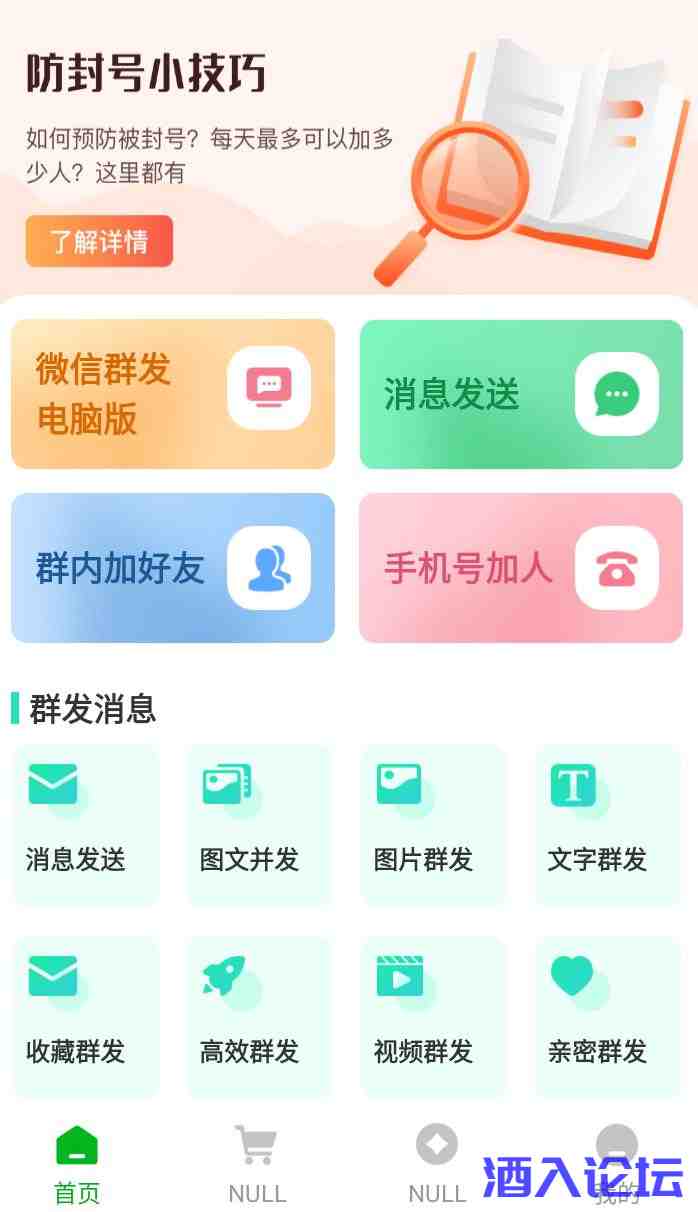Screen dimensions: 698x1212
Task: Open the 手机号加人 card
Action: (x=520, y=568)
